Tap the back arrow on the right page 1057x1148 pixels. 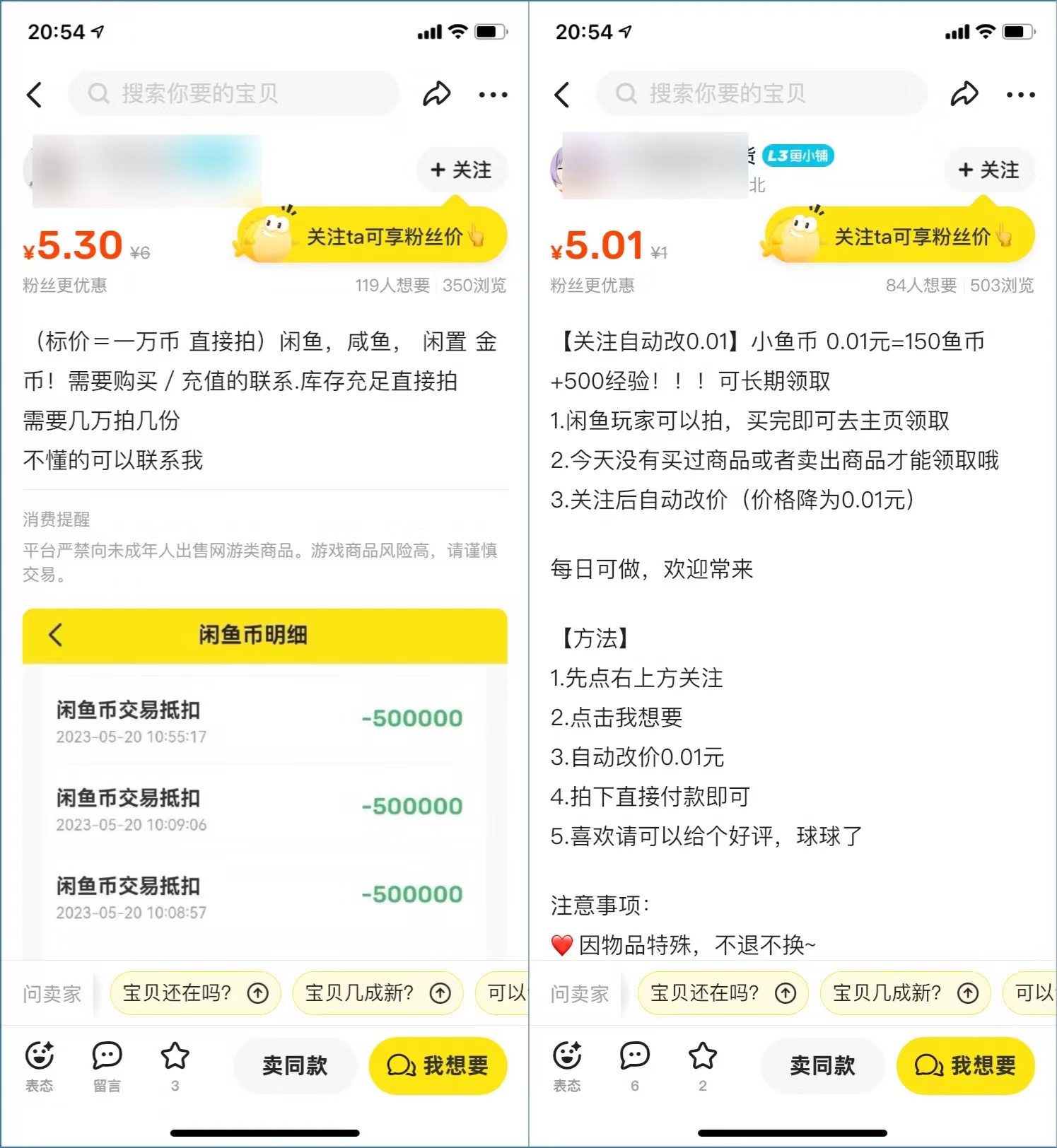click(x=562, y=94)
